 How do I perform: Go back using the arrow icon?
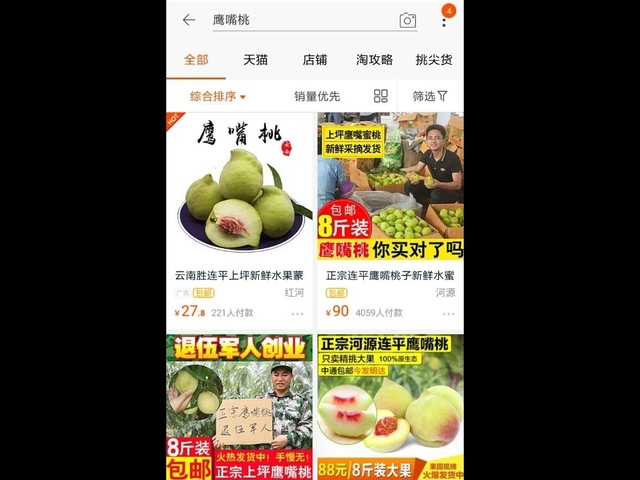point(189,20)
